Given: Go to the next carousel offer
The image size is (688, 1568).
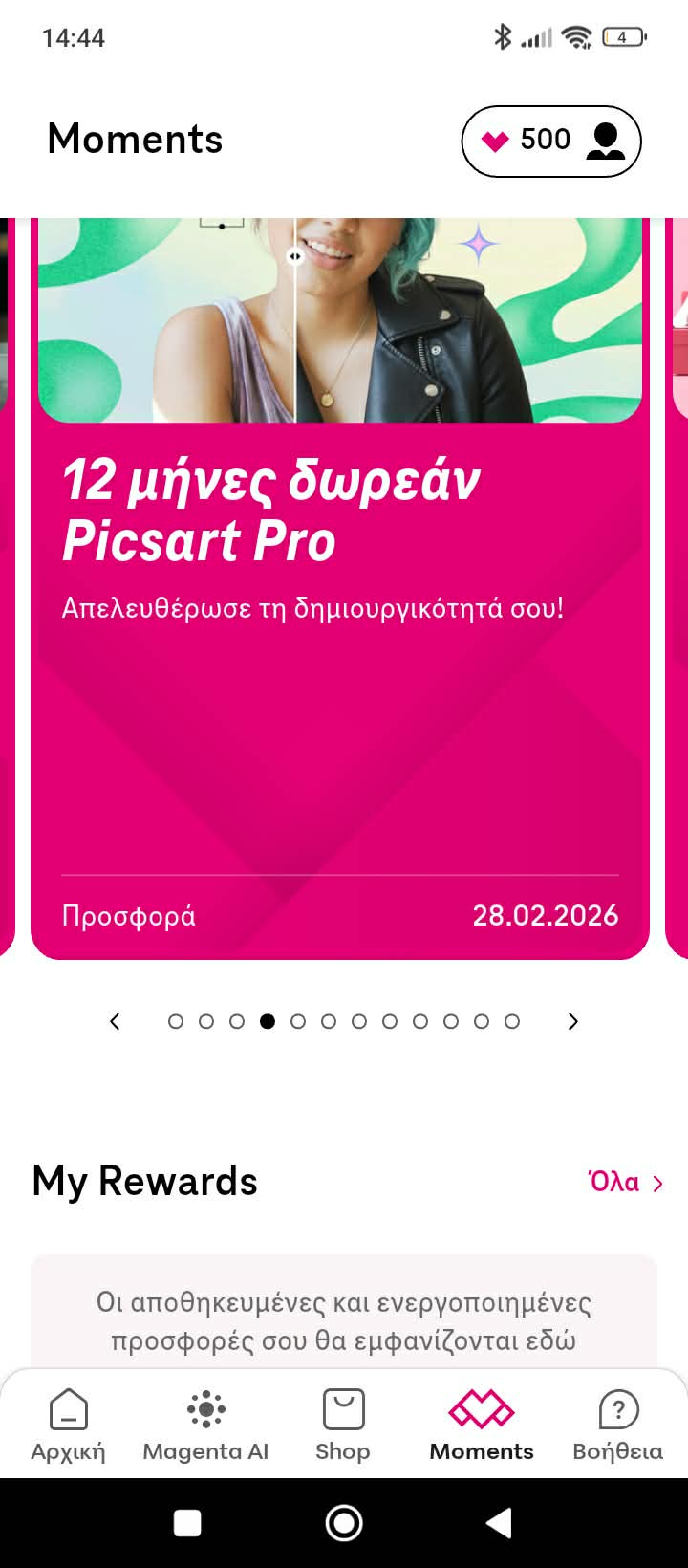Looking at the screenshot, I should coord(573,1021).
